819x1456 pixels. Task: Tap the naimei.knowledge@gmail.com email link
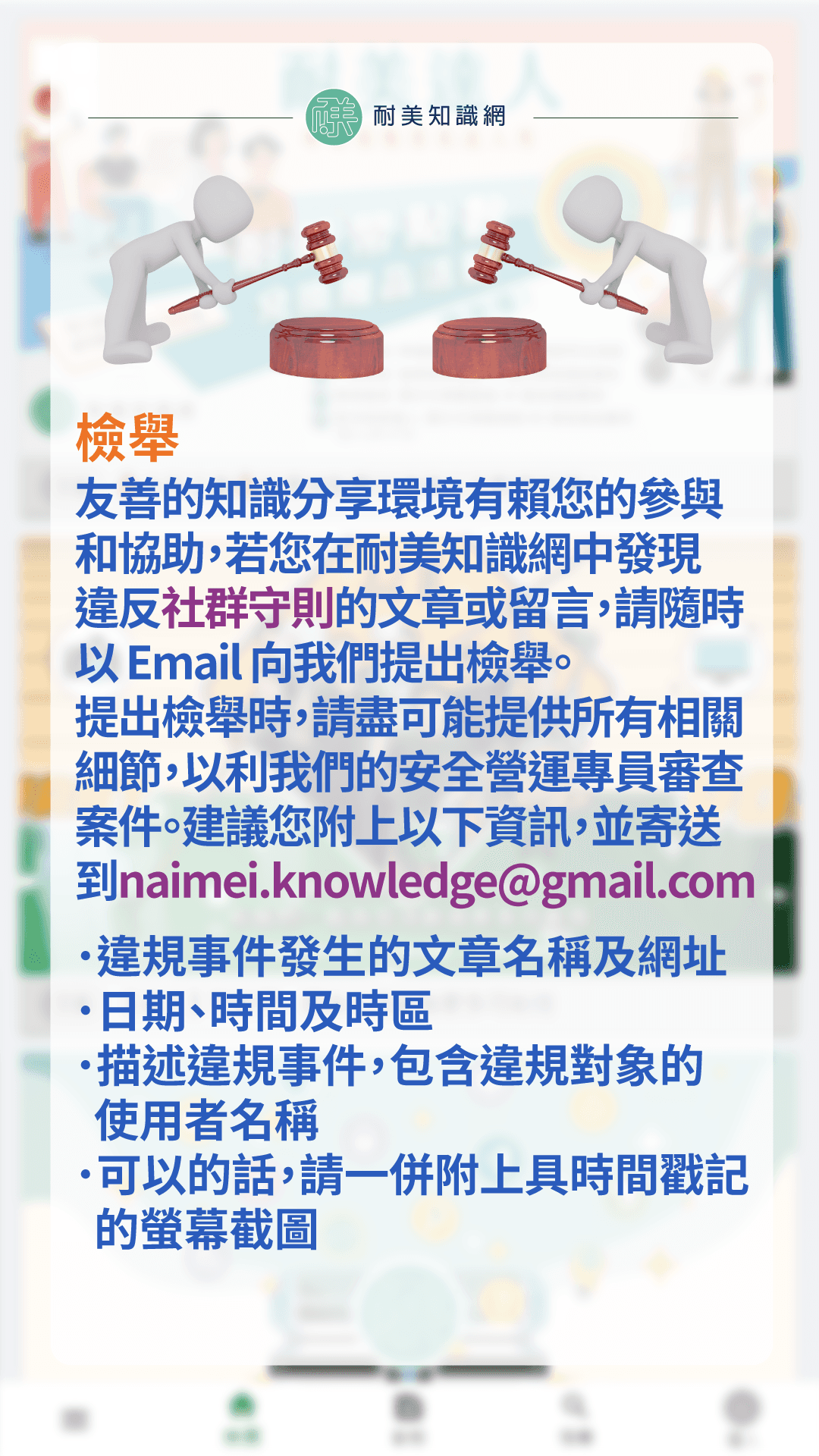[437, 882]
